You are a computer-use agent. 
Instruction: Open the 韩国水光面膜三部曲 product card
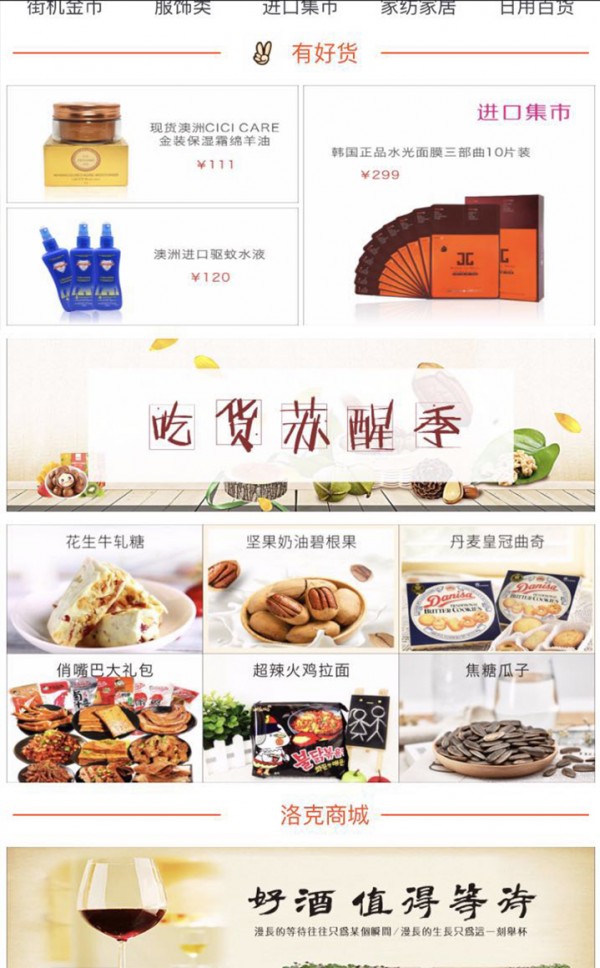[x=448, y=205]
